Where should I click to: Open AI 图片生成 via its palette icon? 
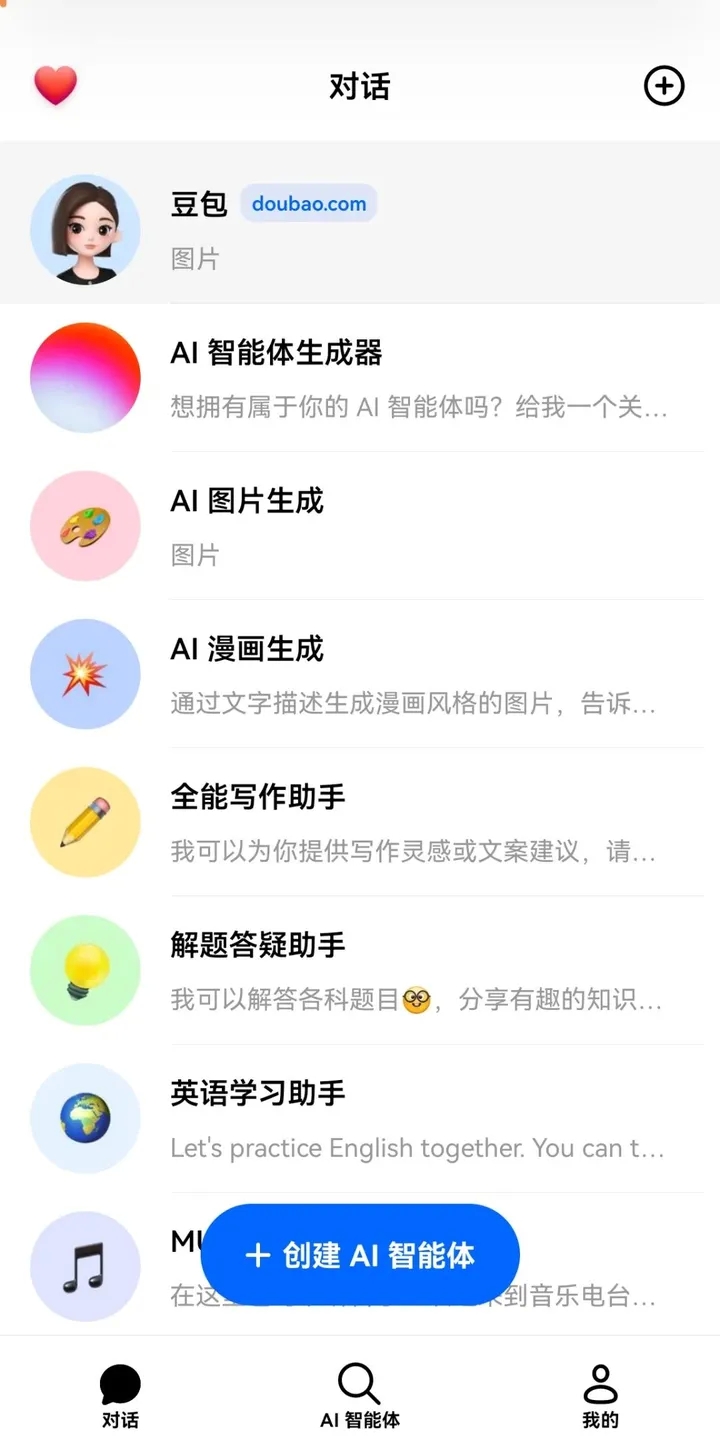tap(85, 525)
